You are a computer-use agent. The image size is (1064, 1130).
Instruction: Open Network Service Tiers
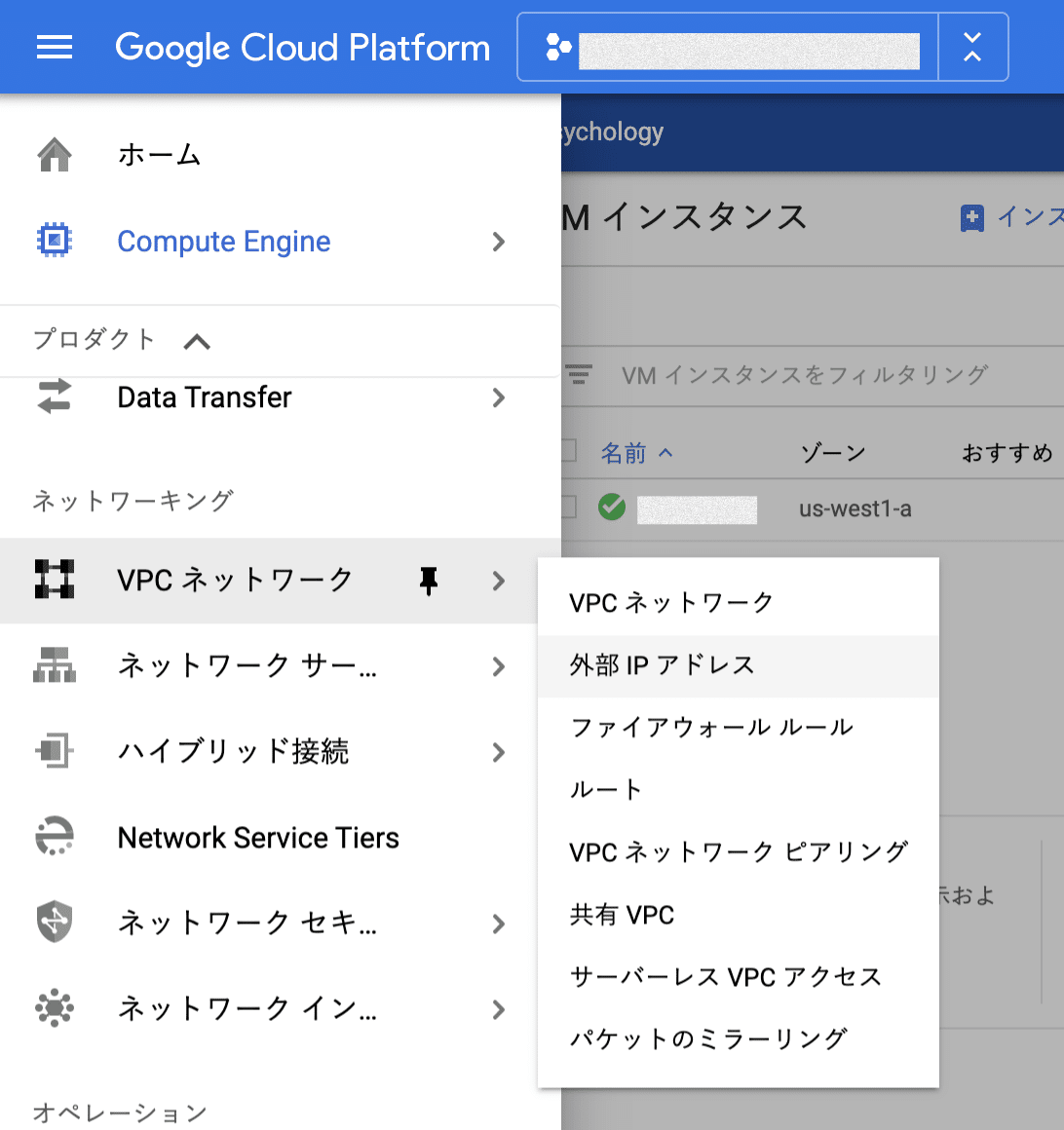pos(258,838)
